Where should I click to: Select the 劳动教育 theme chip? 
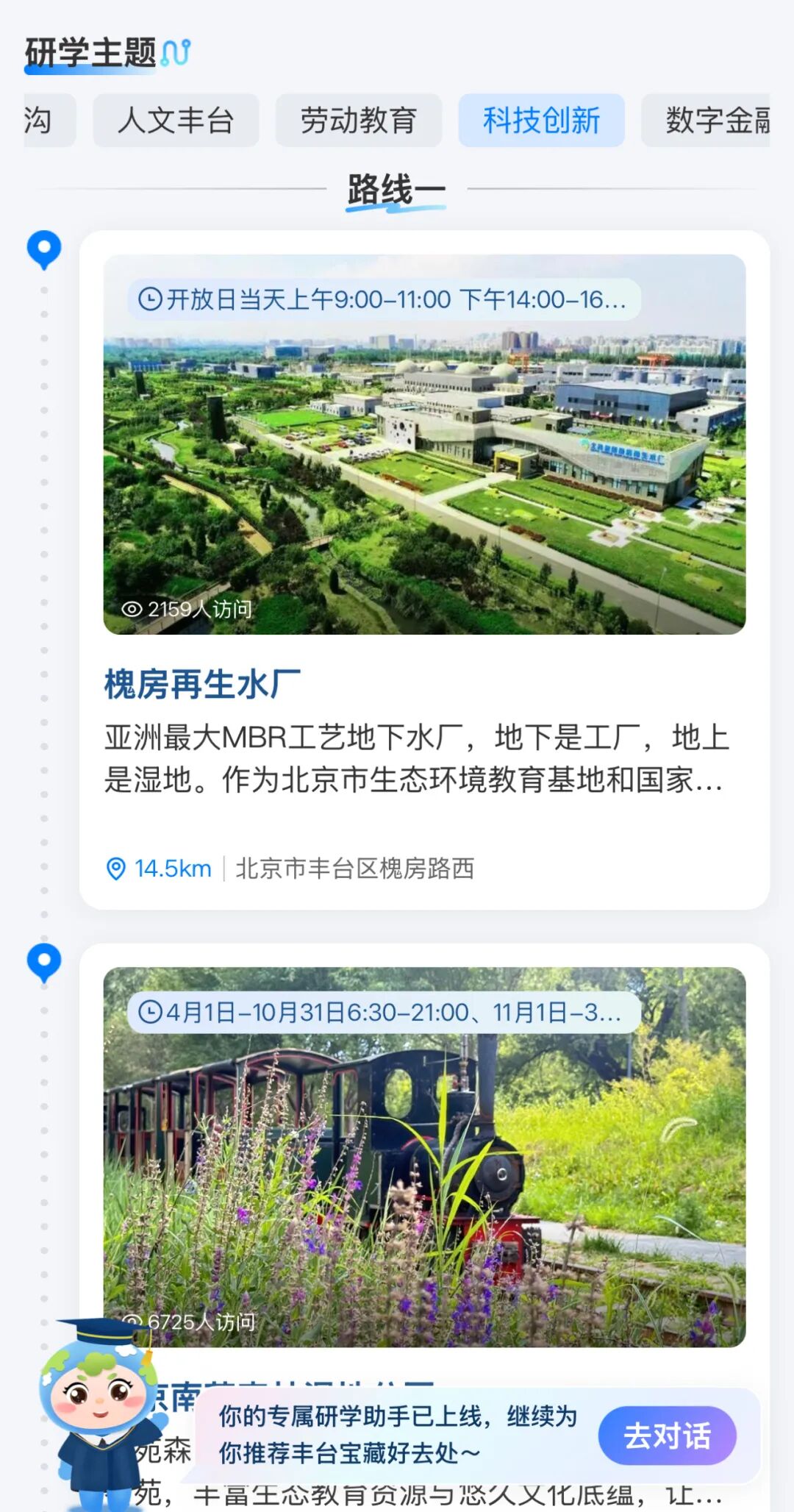(x=358, y=121)
